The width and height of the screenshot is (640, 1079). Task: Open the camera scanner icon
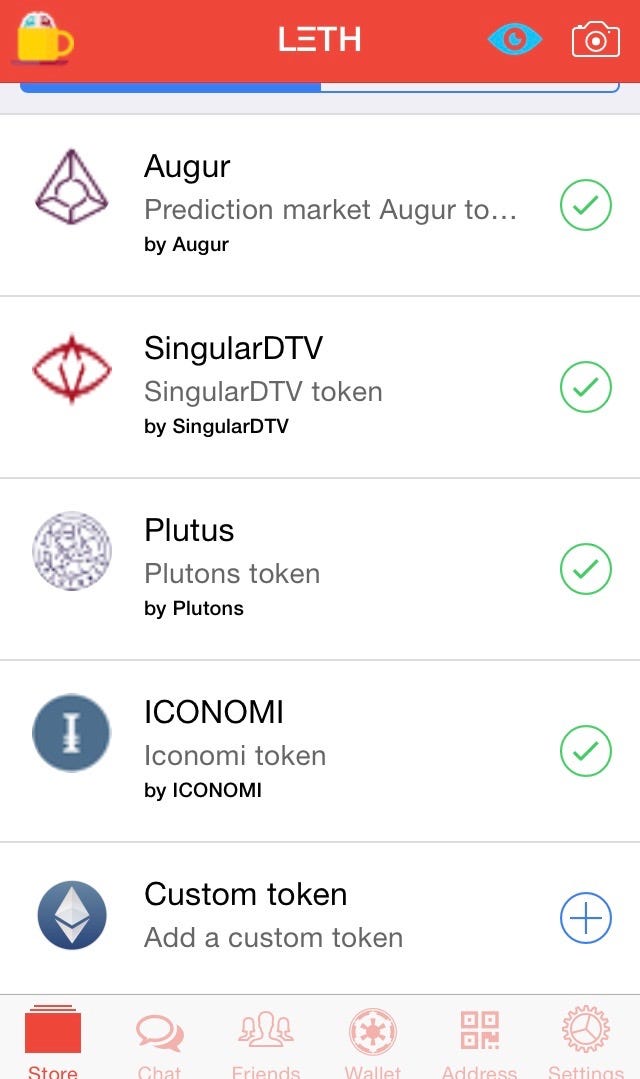click(595, 39)
